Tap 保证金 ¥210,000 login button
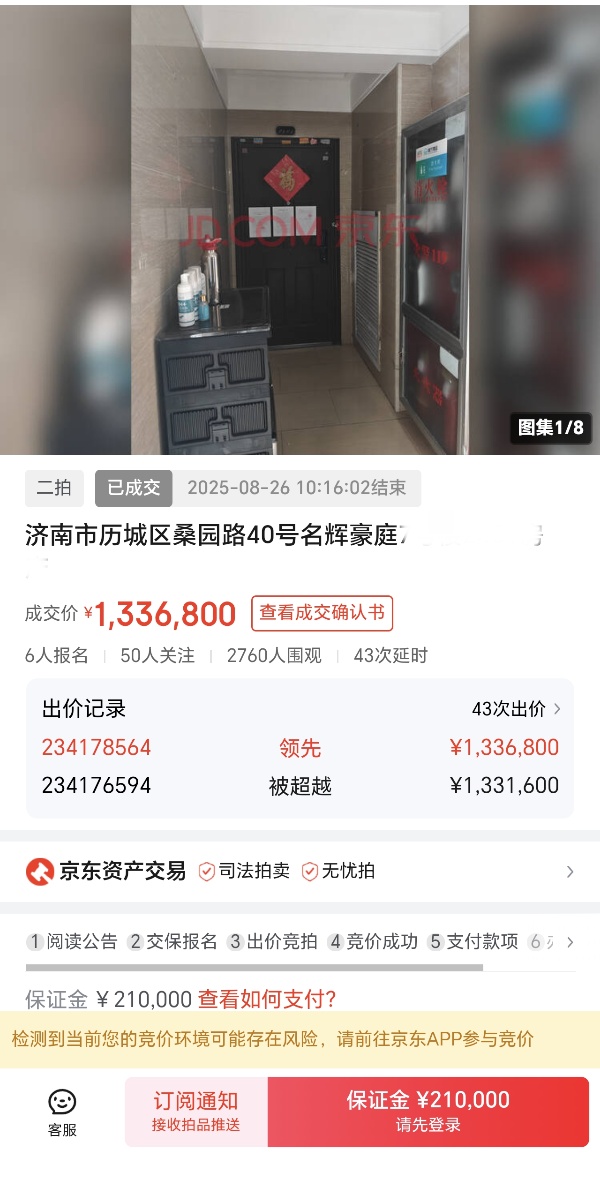600x1180 pixels. 428,1111
